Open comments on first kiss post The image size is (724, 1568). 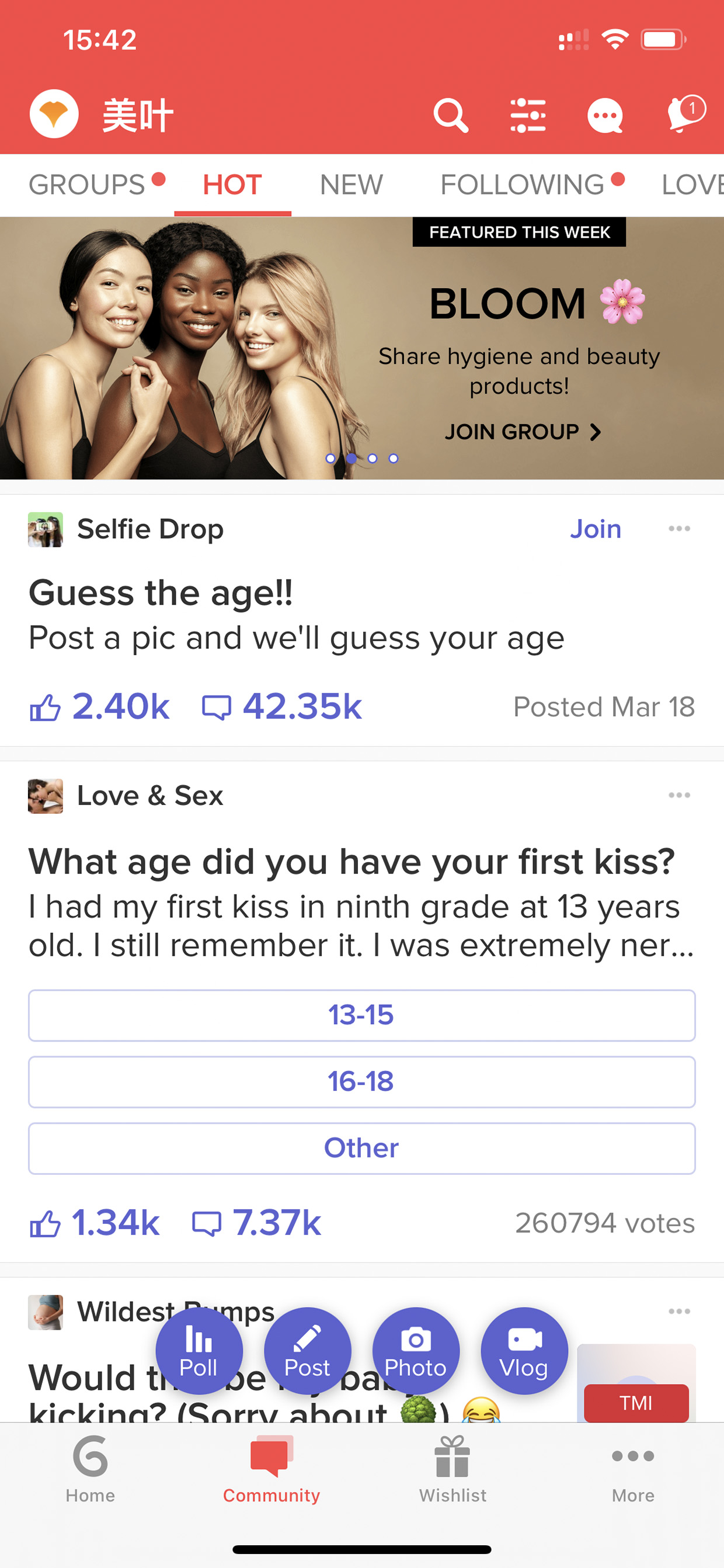coord(257,1223)
